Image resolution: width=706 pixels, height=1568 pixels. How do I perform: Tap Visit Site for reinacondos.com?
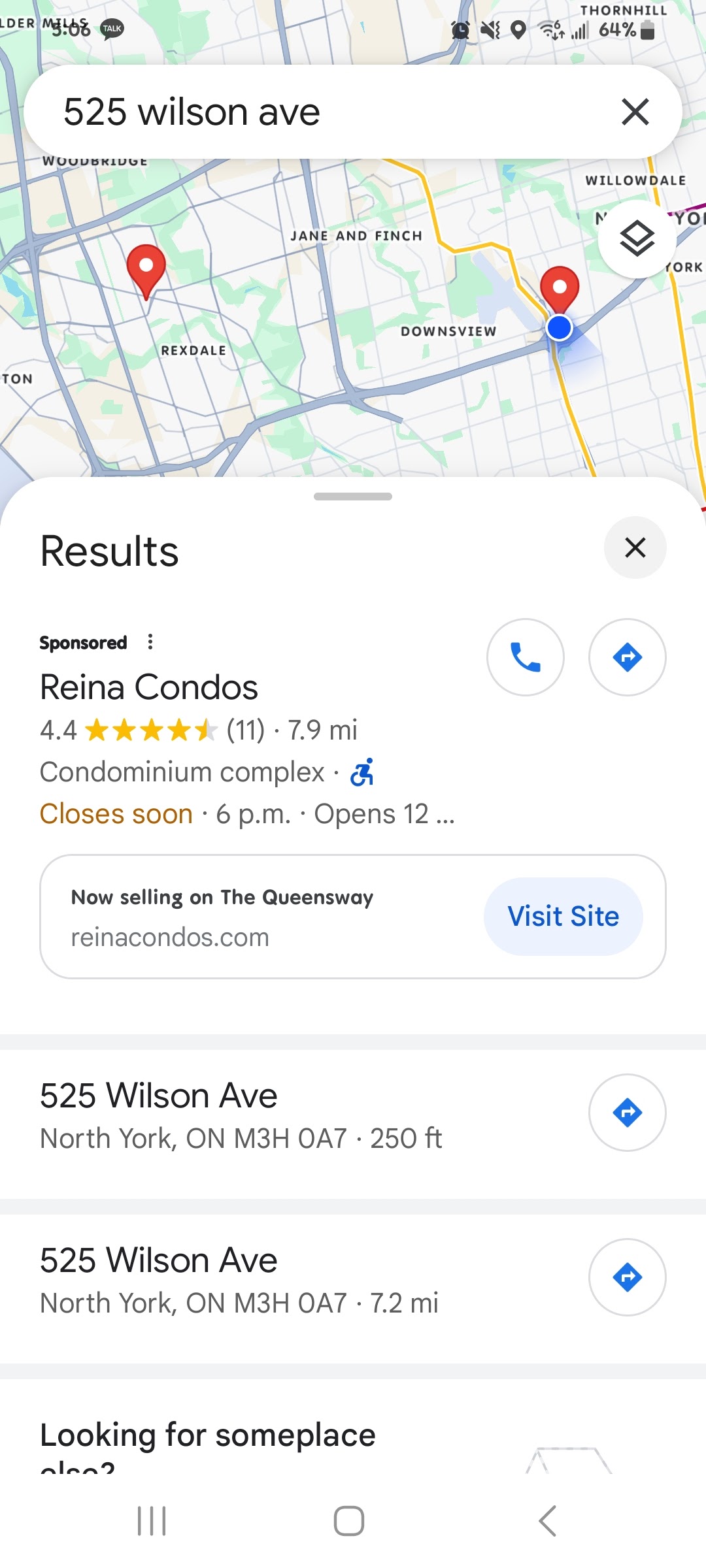tap(563, 916)
